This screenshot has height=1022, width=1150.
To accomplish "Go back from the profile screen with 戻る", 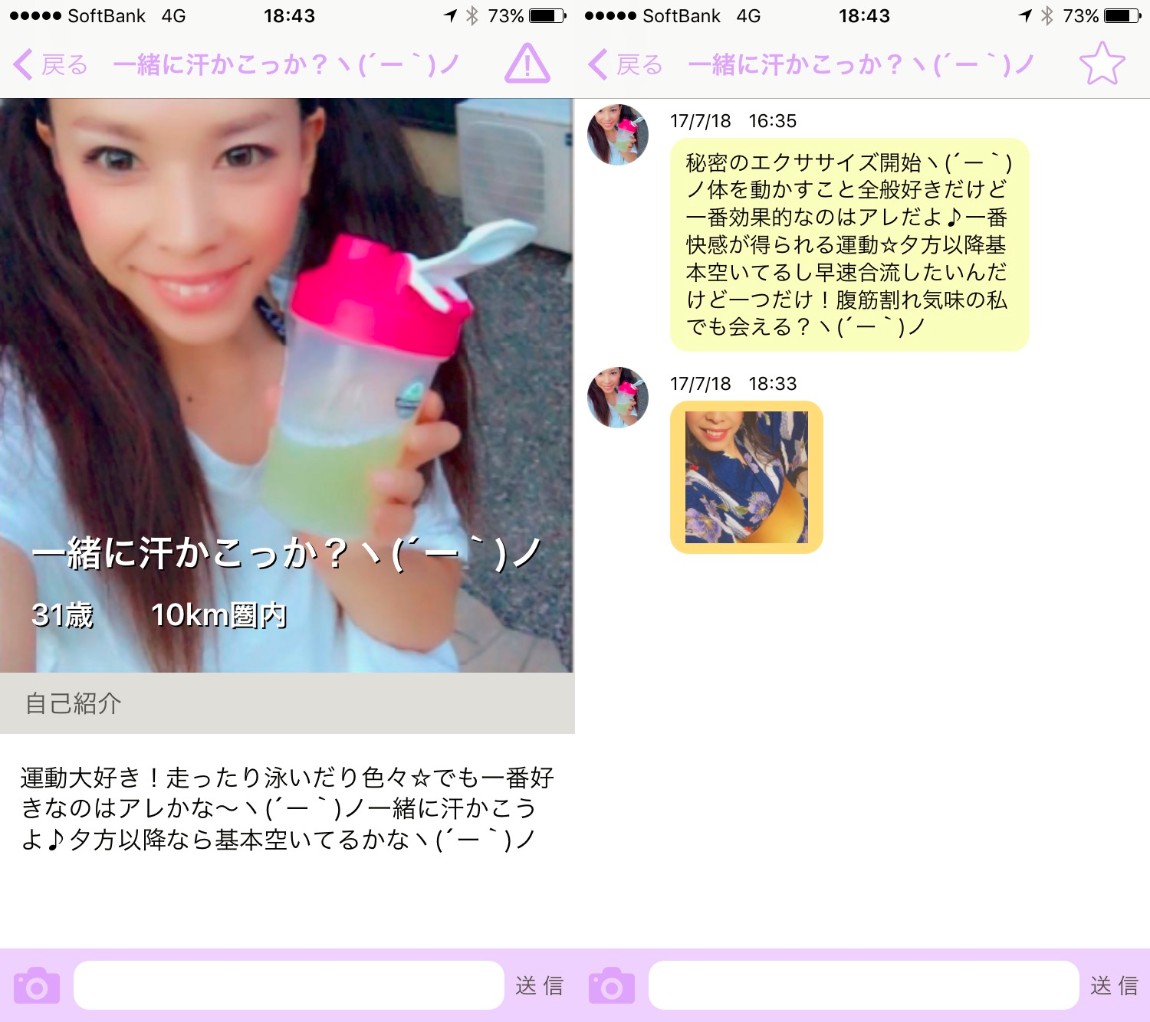I will tap(50, 66).
